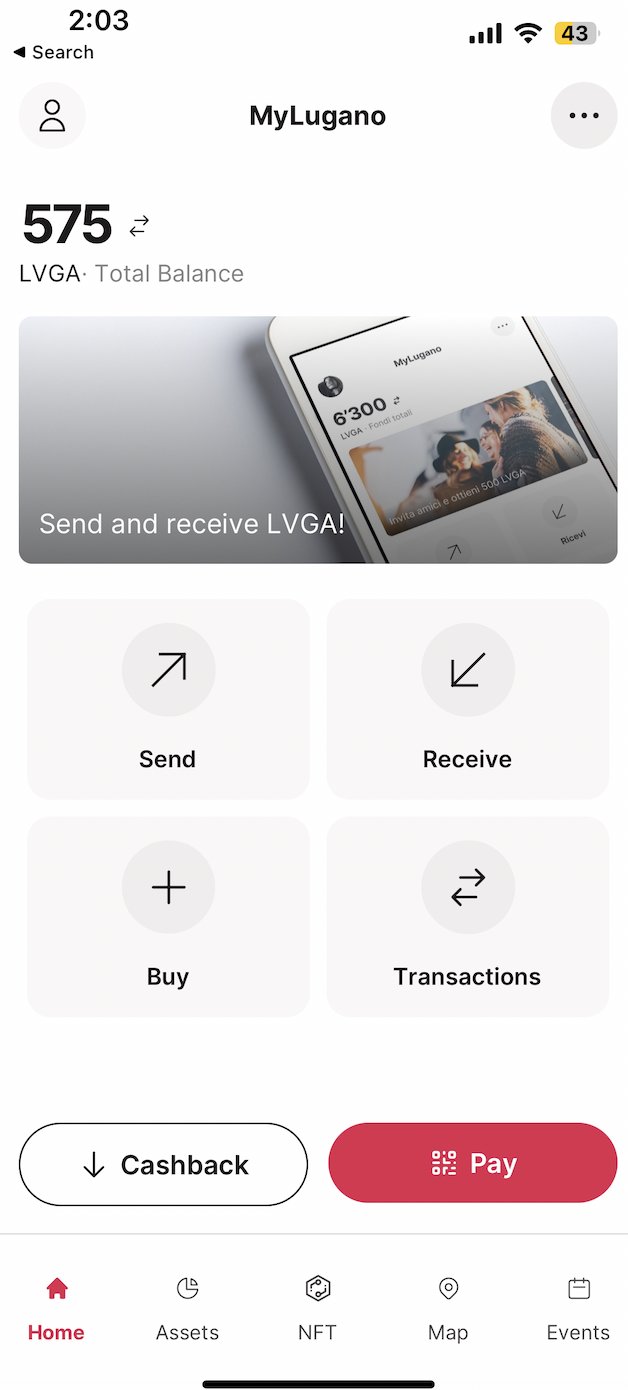Switch to the Events tab

pos(578,1308)
